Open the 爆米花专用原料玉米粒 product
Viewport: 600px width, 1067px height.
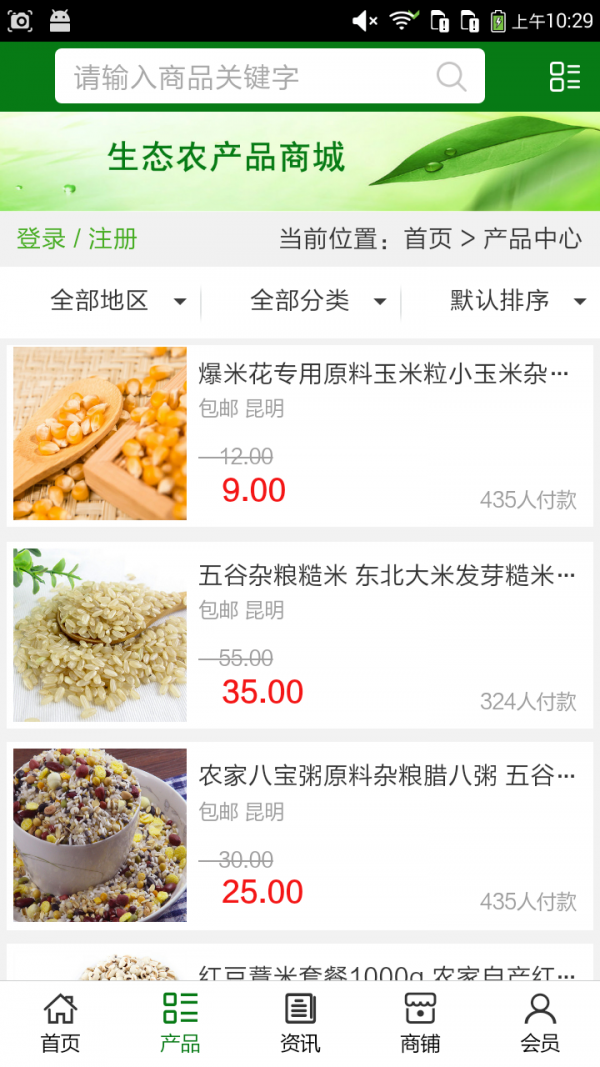(385, 375)
